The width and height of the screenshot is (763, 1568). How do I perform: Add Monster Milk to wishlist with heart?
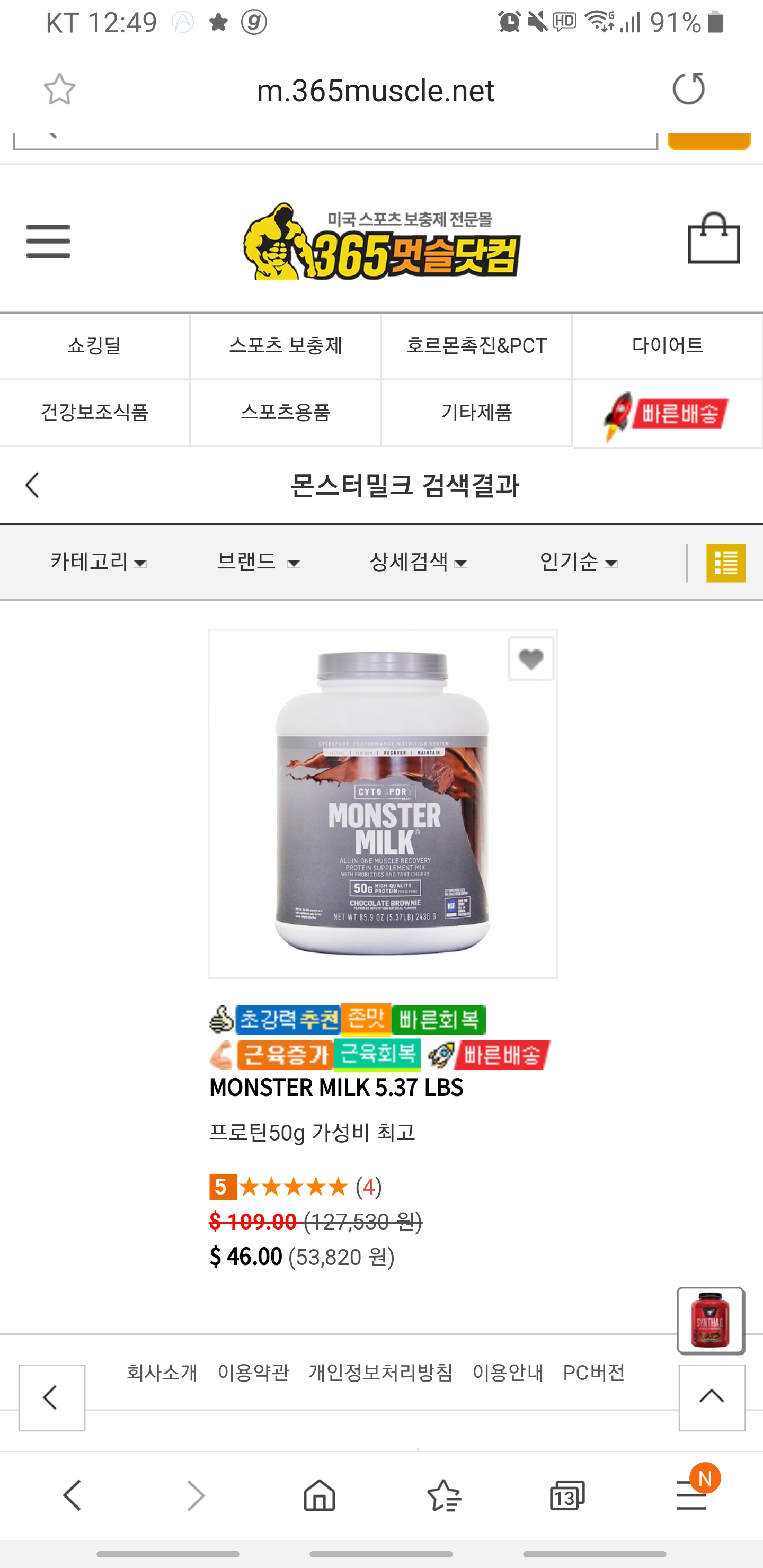tap(531, 658)
